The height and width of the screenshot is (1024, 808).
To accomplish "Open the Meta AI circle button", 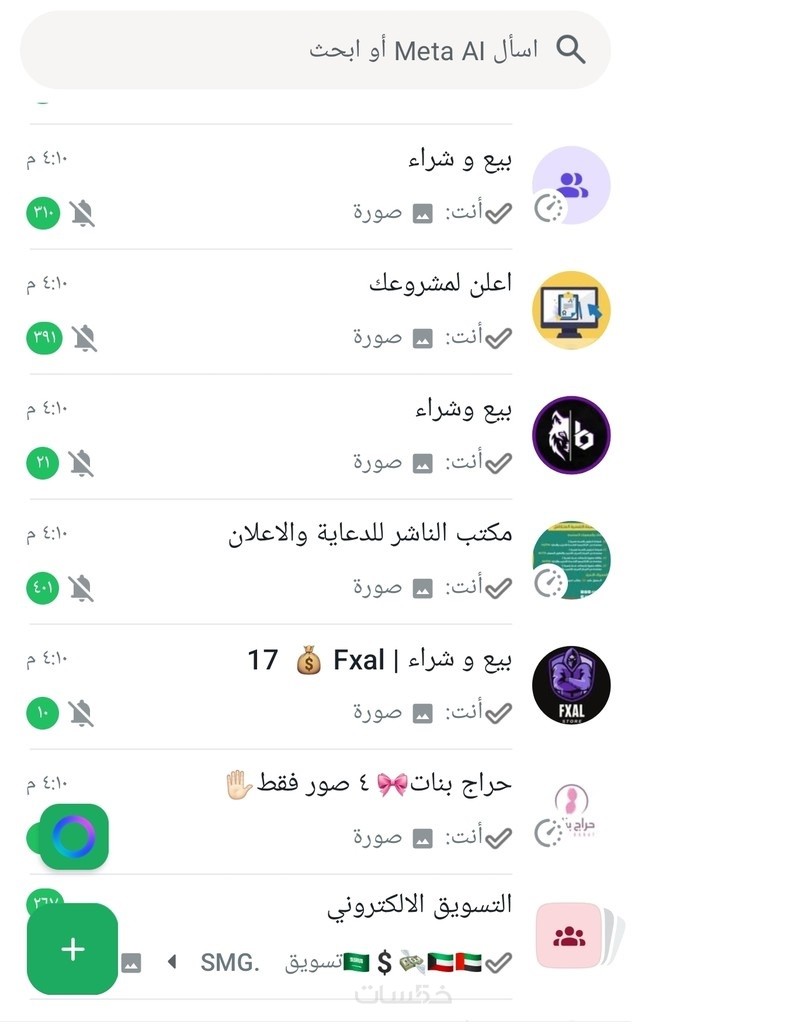I will [74, 836].
